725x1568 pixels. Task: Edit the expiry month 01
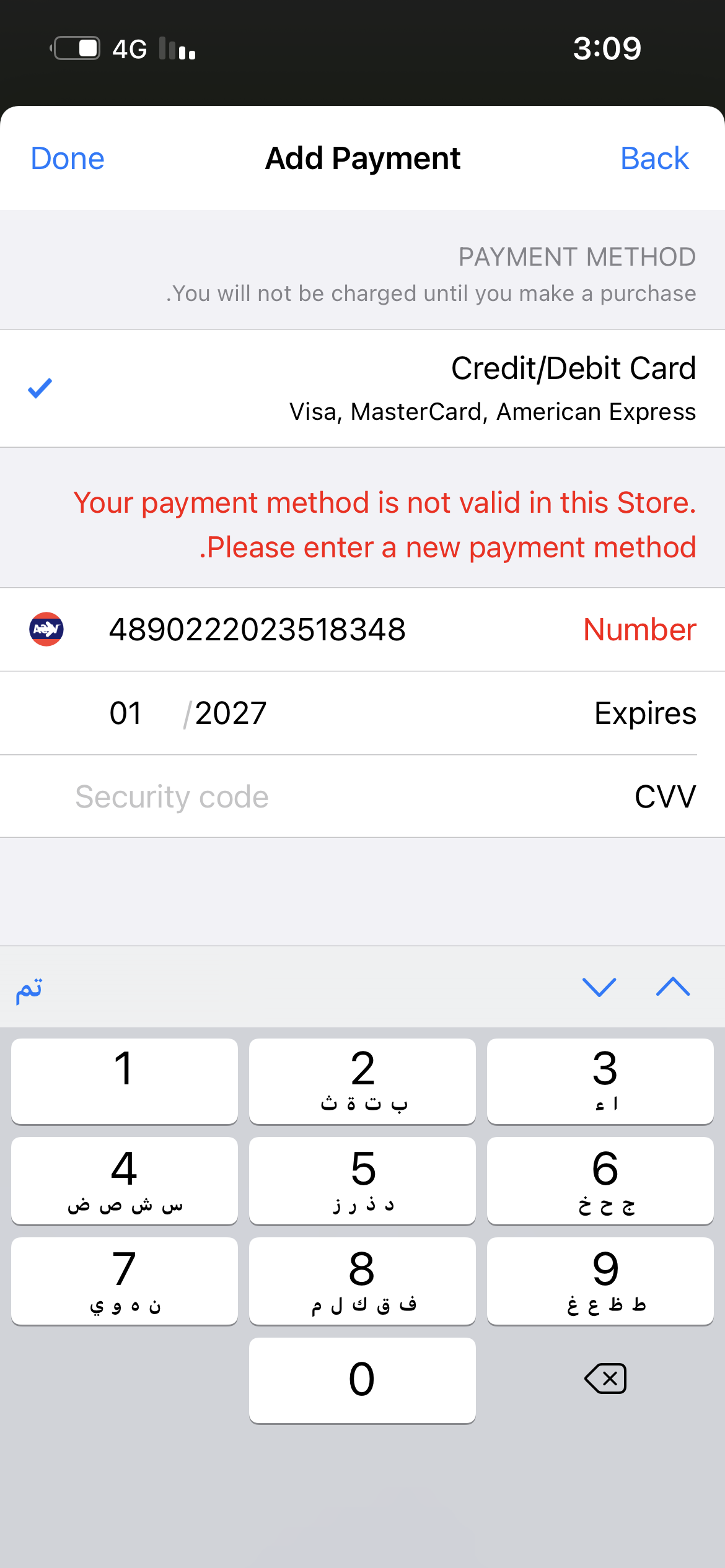[126, 713]
